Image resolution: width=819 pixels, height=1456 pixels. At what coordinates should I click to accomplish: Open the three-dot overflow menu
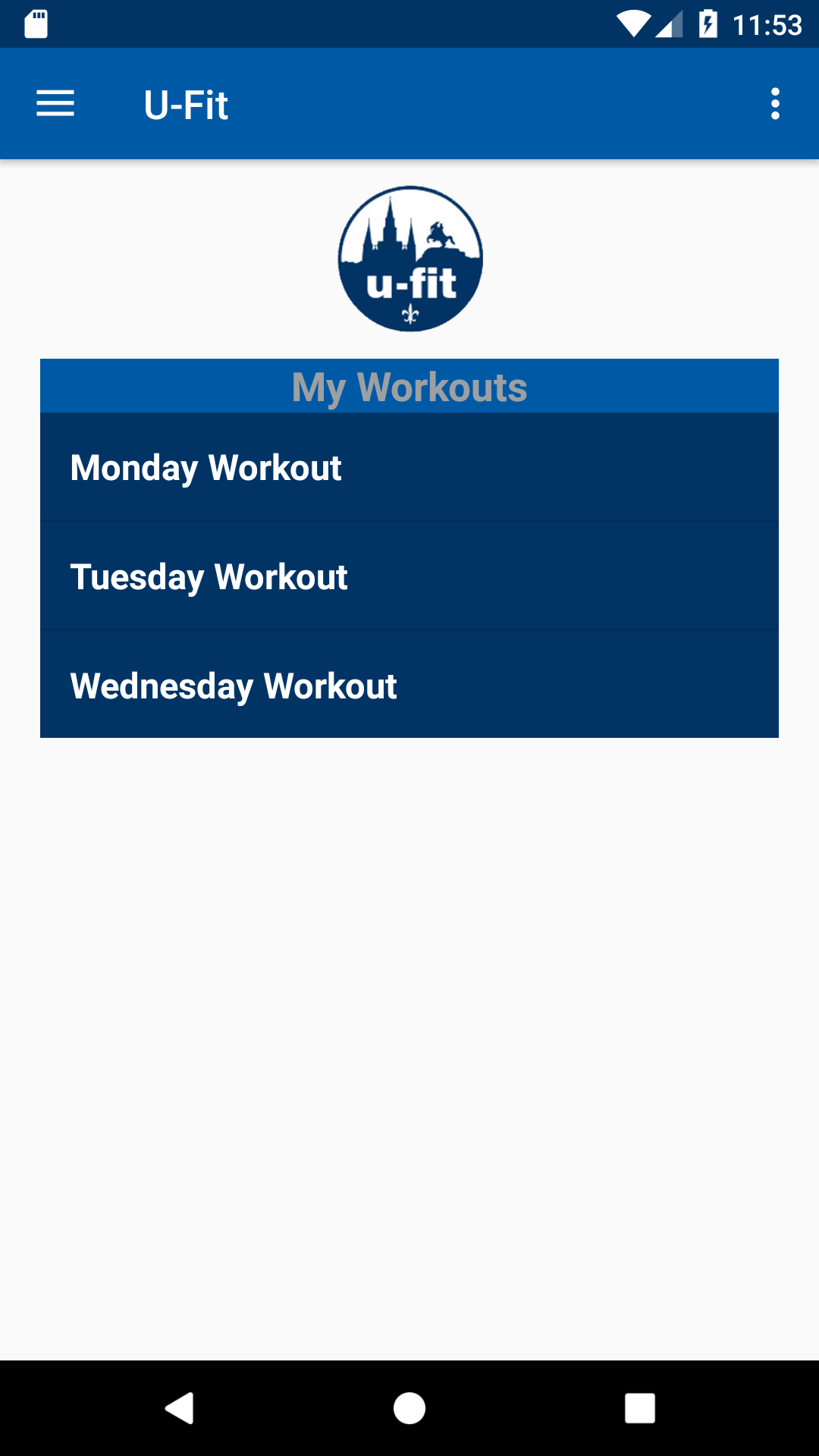[775, 104]
